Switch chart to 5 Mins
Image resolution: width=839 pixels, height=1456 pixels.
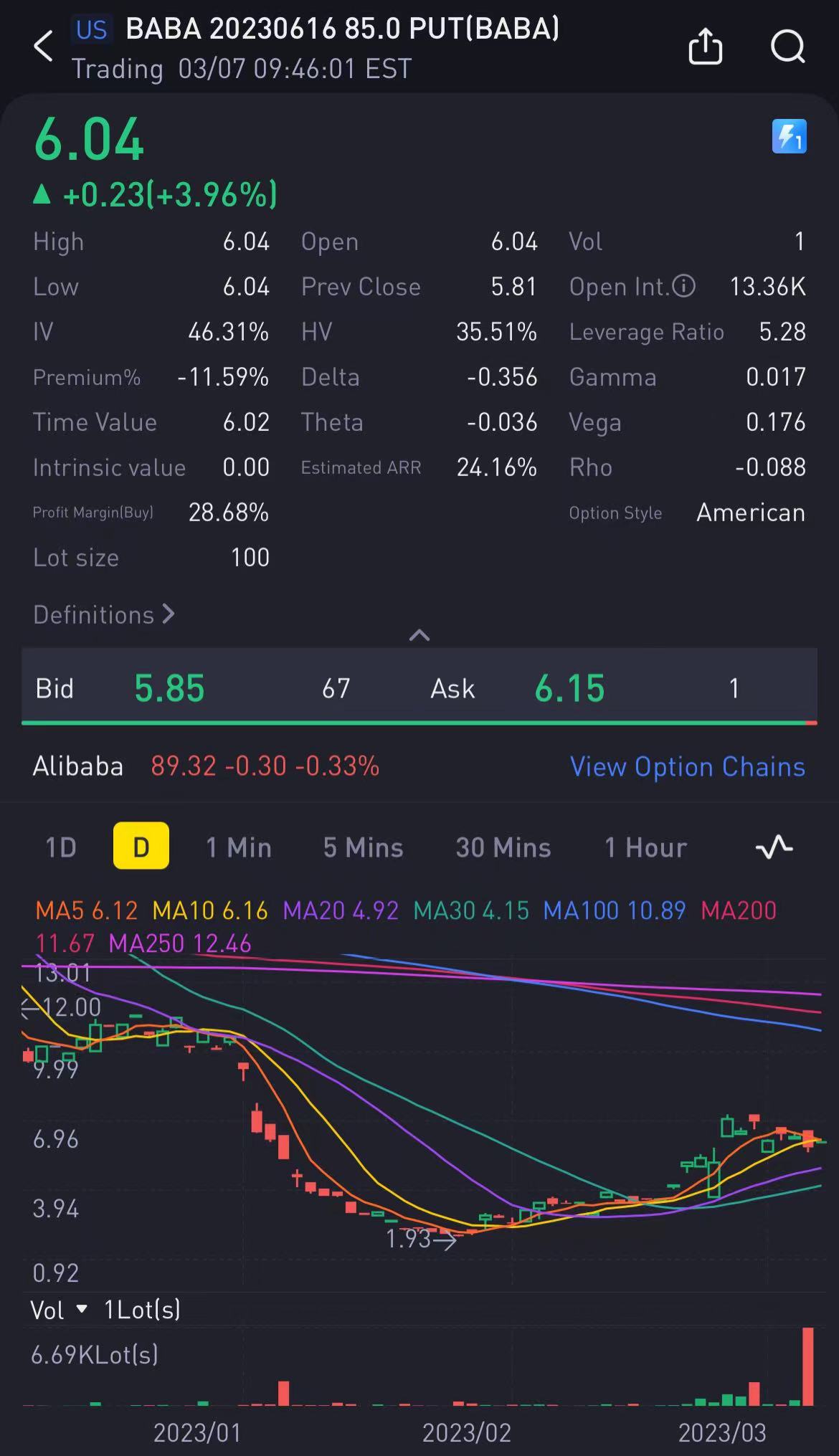pyautogui.click(x=363, y=847)
